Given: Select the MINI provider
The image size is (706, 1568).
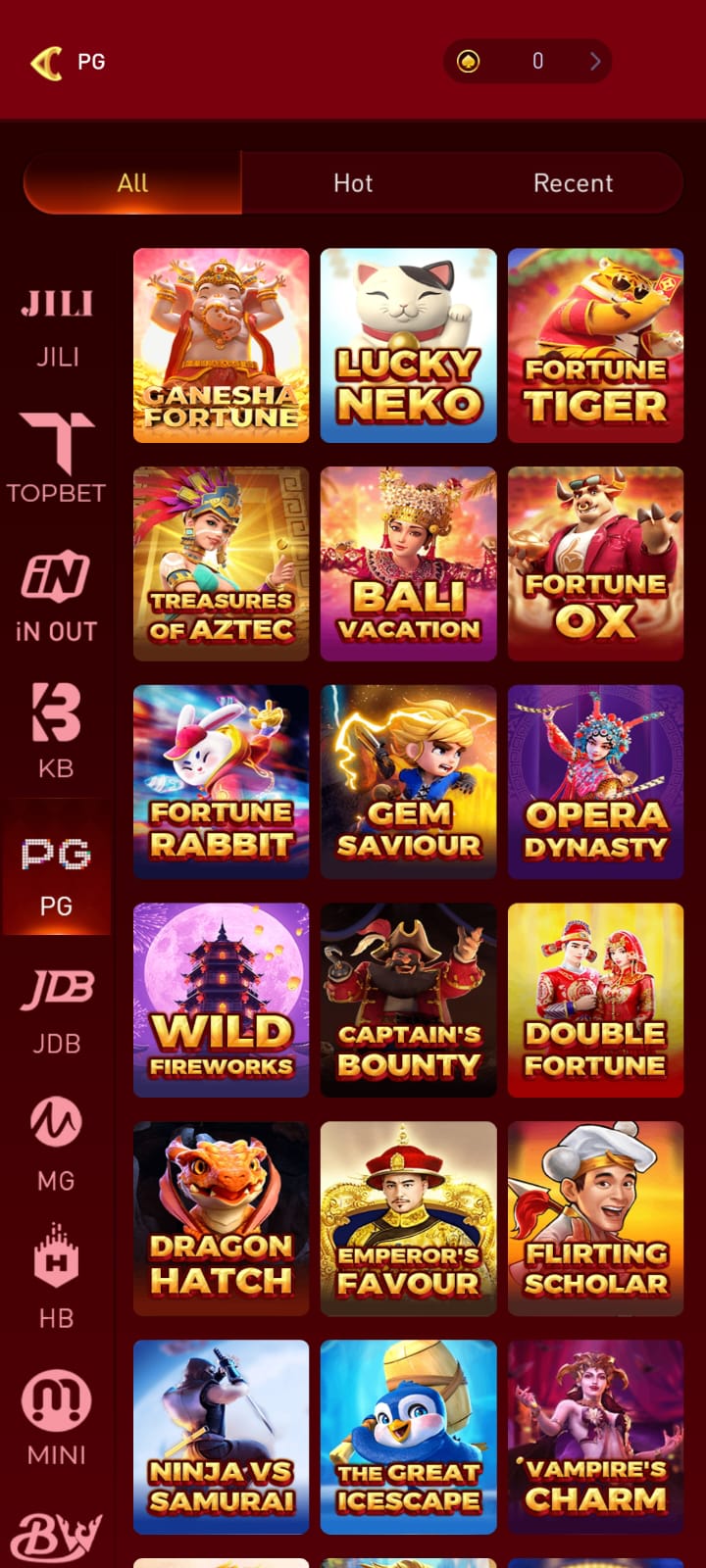Looking at the screenshot, I should pos(57,1416).
